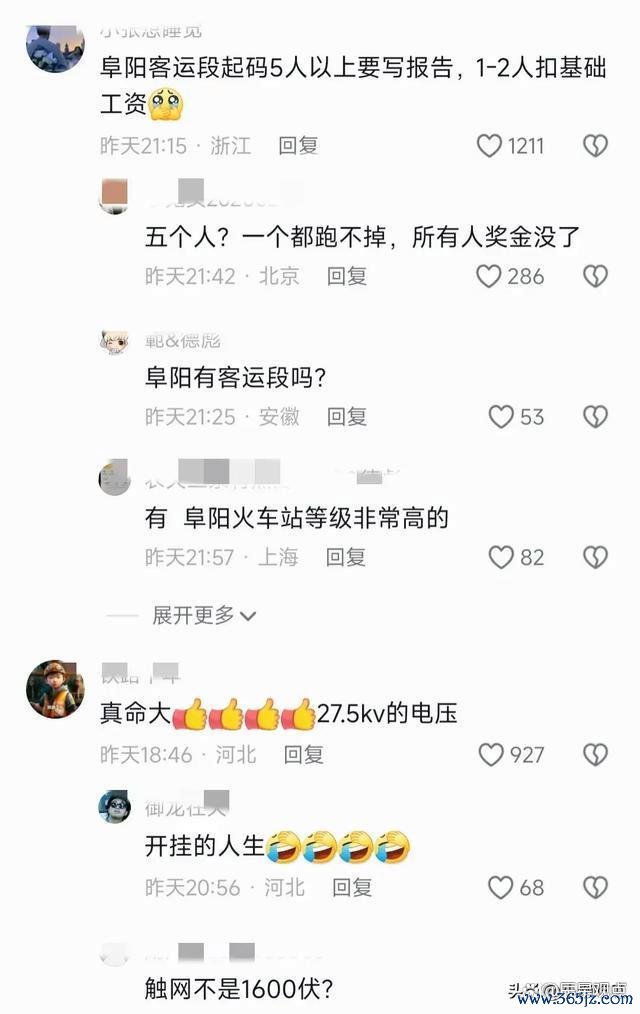The image size is (640, 1014).
Task: Like the 阜阳火车站等级非常高的 reply
Action: point(501,557)
